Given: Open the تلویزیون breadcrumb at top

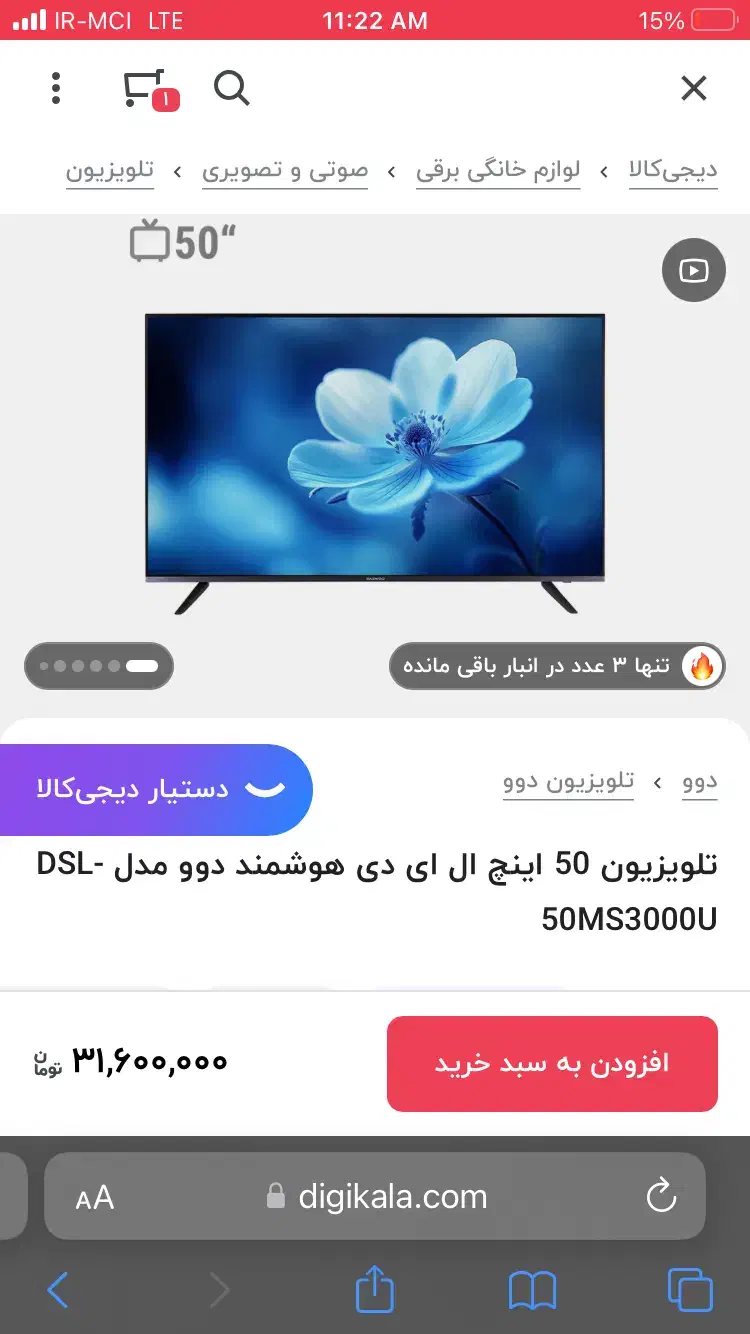Looking at the screenshot, I should [110, 170].
